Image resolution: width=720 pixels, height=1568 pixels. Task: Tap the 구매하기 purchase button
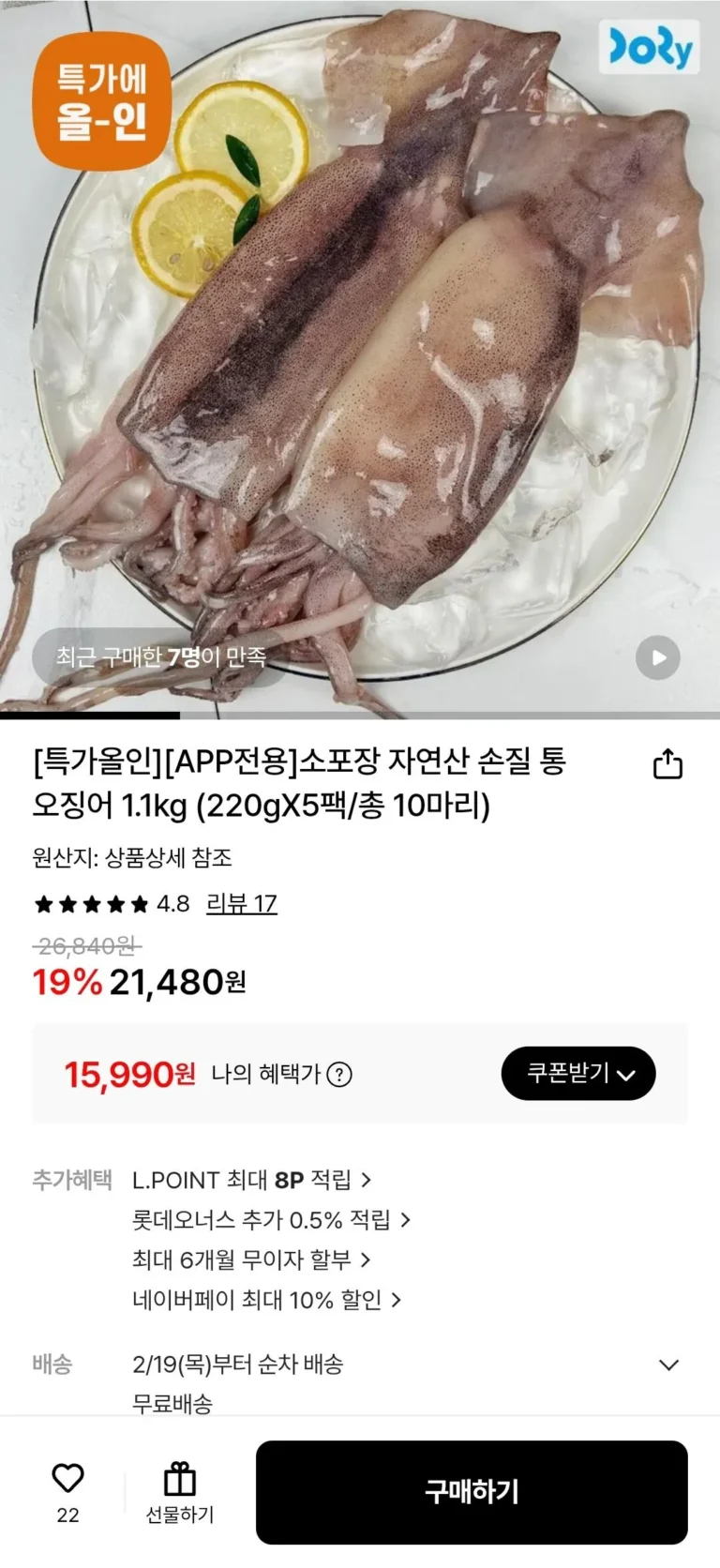(472, 1492)
